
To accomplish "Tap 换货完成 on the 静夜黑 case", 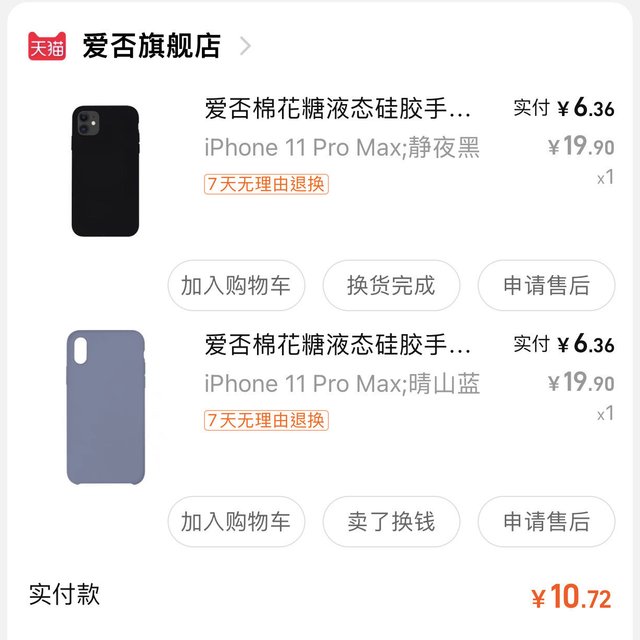I will (x=391, y=285).
